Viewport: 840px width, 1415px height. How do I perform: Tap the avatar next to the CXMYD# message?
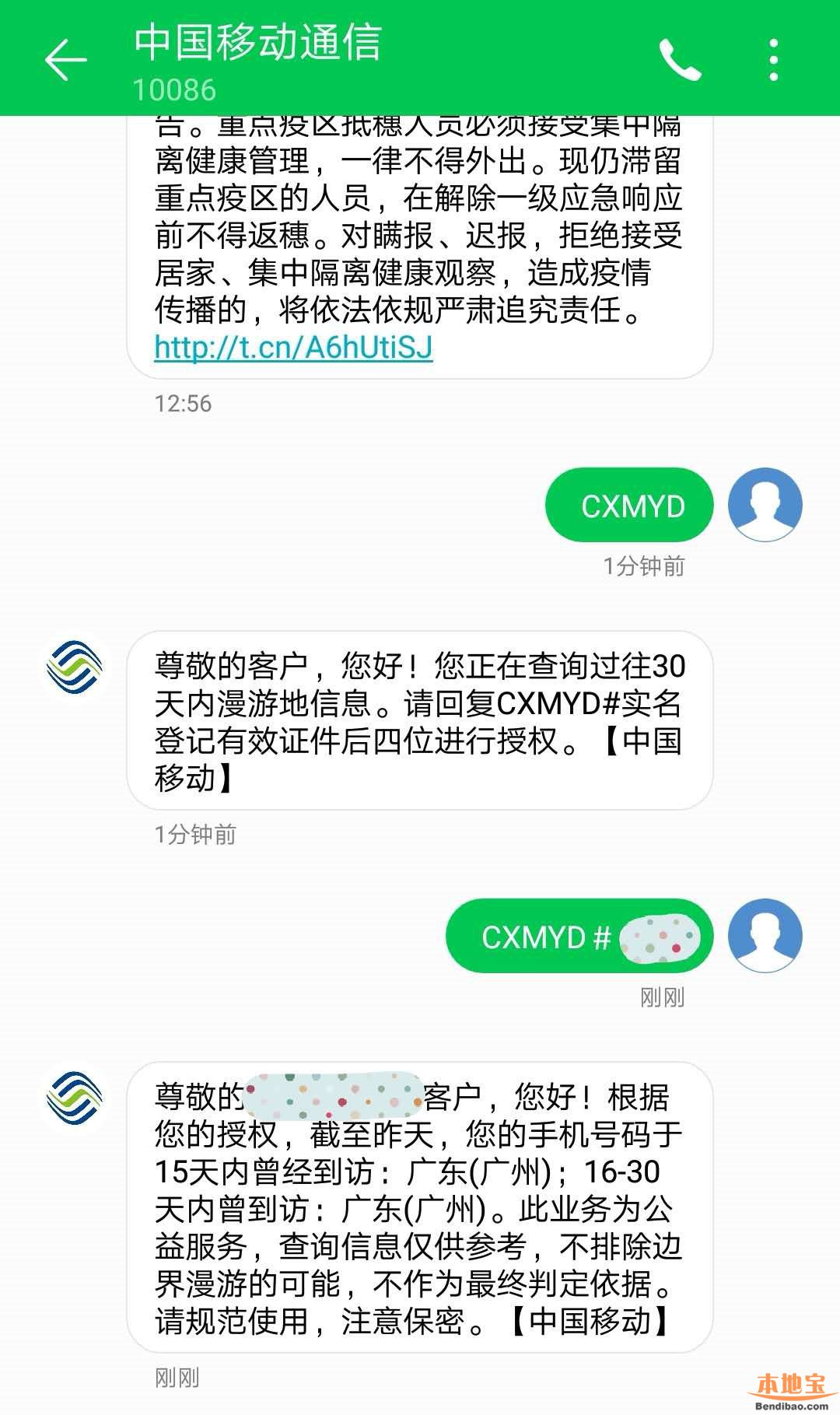765,937
